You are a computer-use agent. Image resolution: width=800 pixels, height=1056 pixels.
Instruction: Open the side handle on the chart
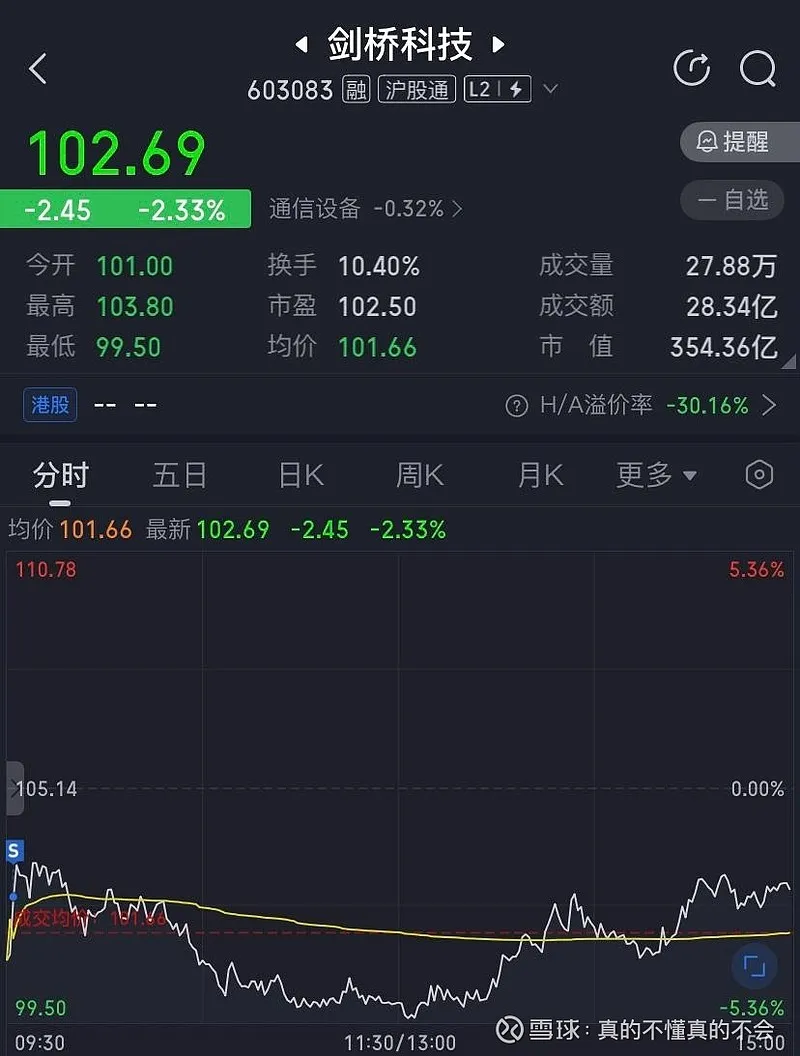pos(14,787)
